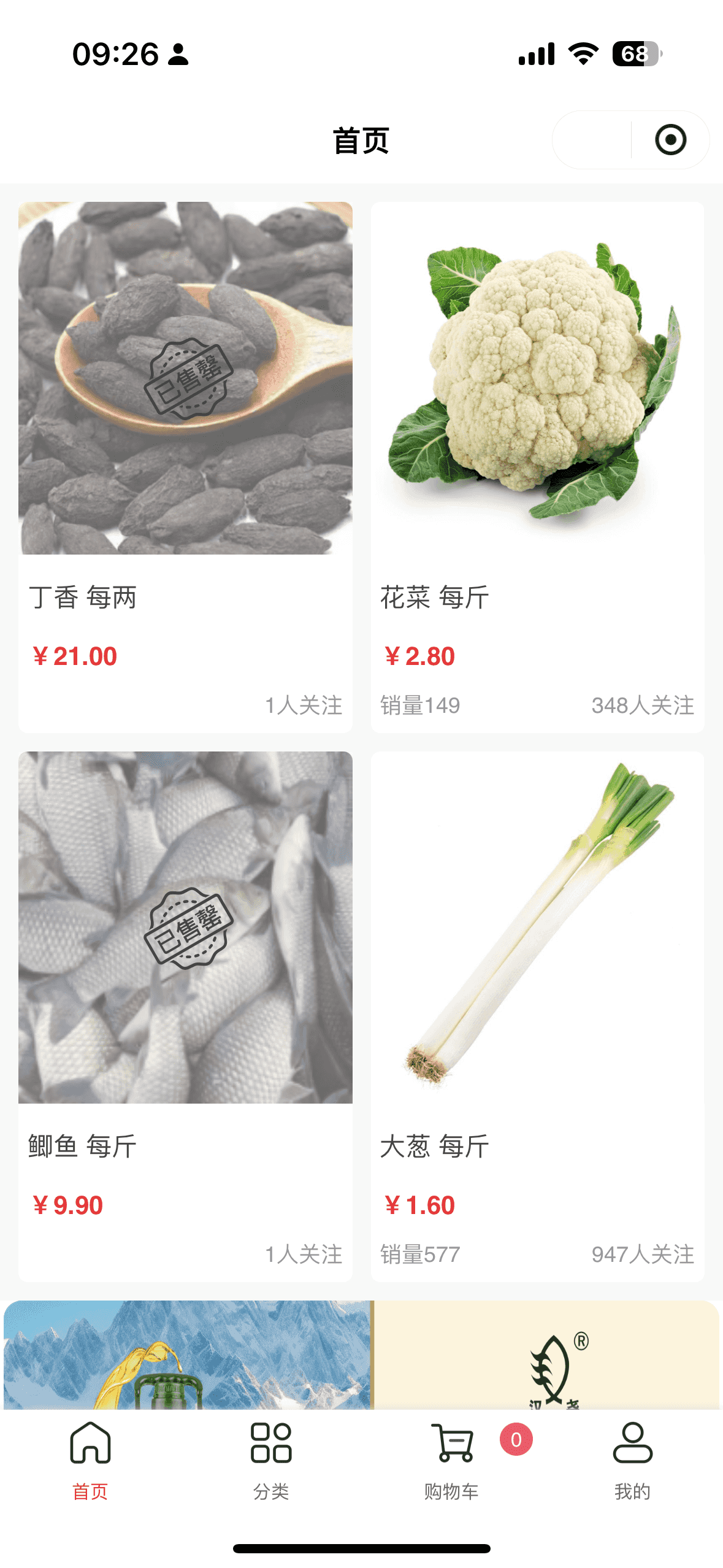Switch to the 分类 categories tab
This screenshot has width=723, height=1568.
[270, 1460]
